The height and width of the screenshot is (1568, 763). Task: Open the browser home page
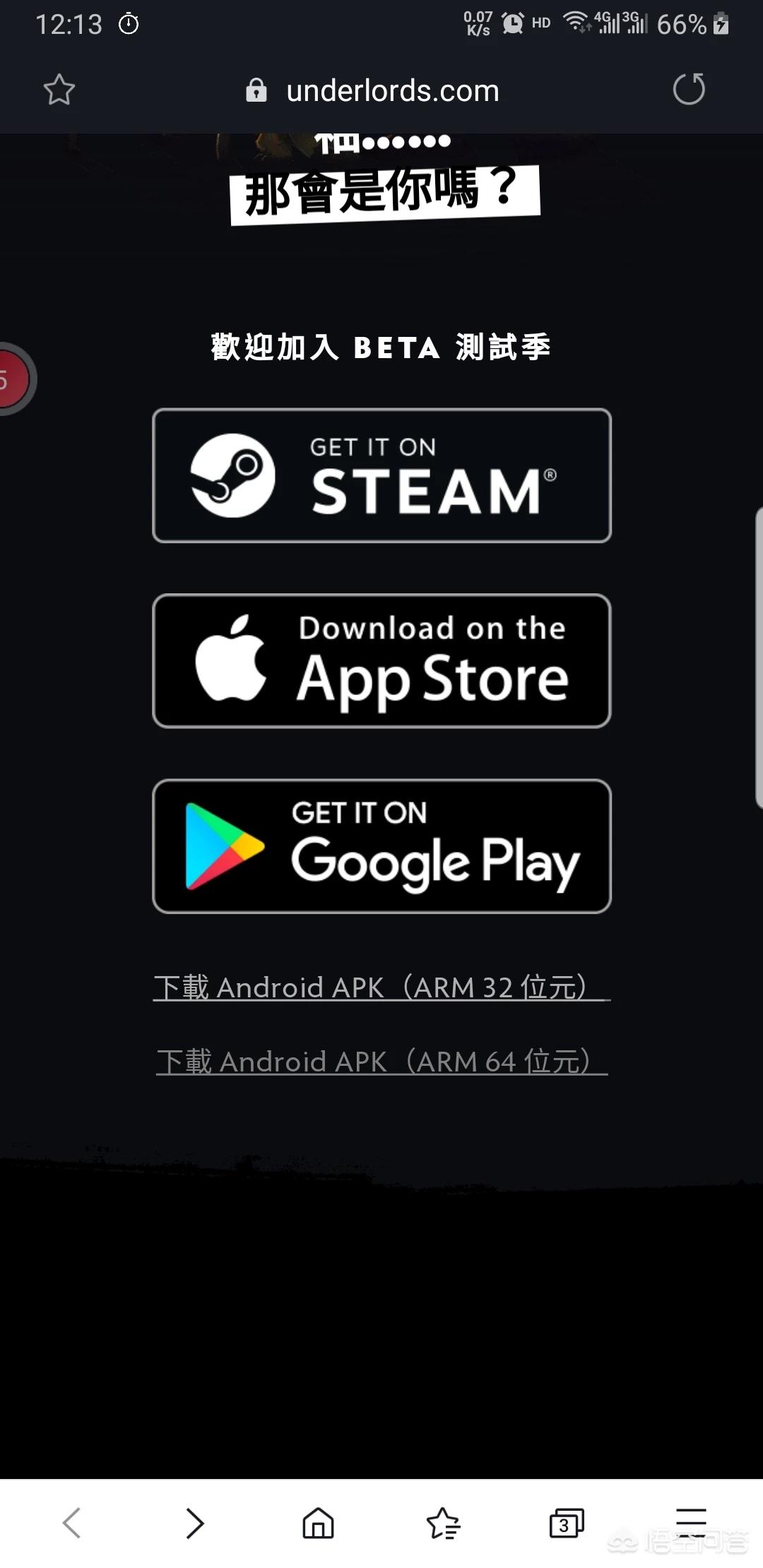tap(318, 1523)
